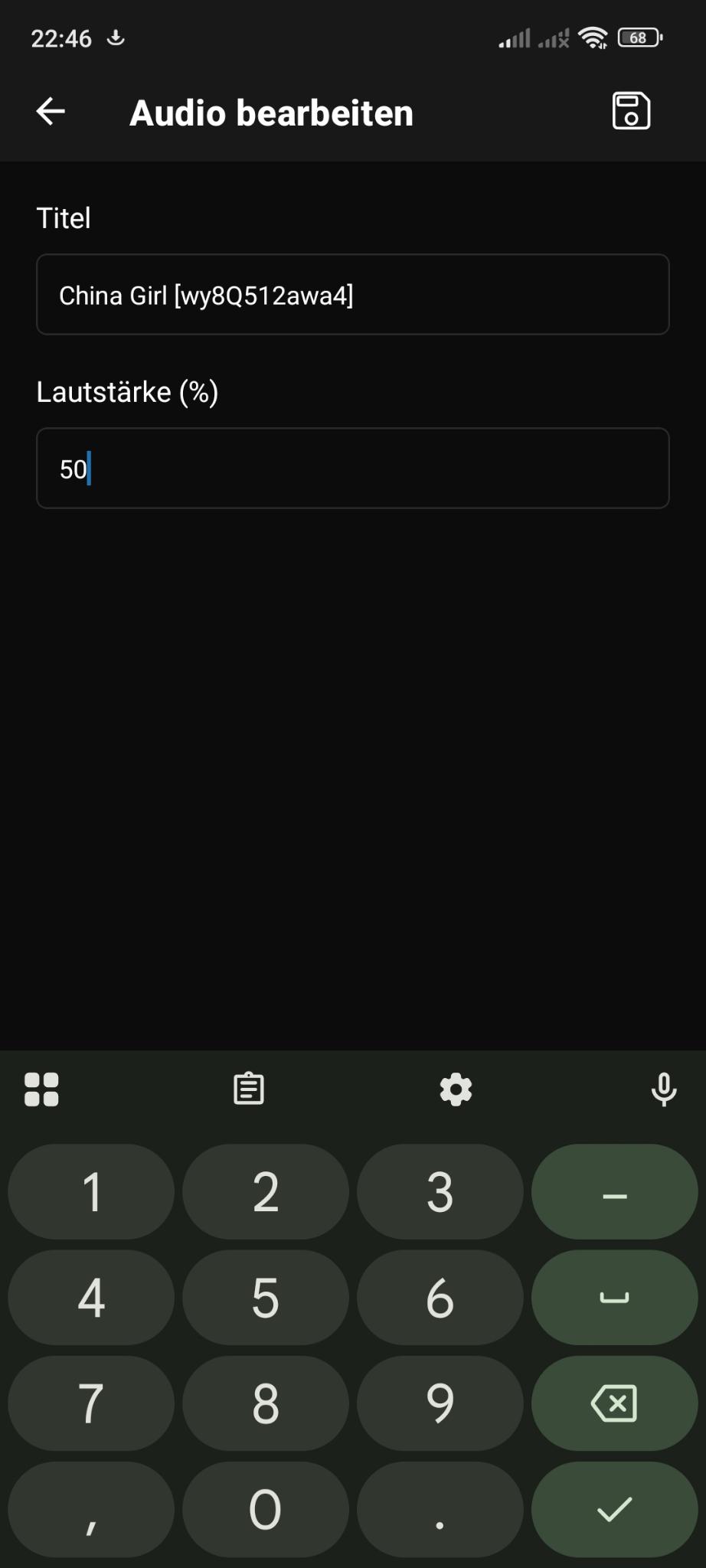
Task: Save the audio changes
Action: [x=631, y=112]
